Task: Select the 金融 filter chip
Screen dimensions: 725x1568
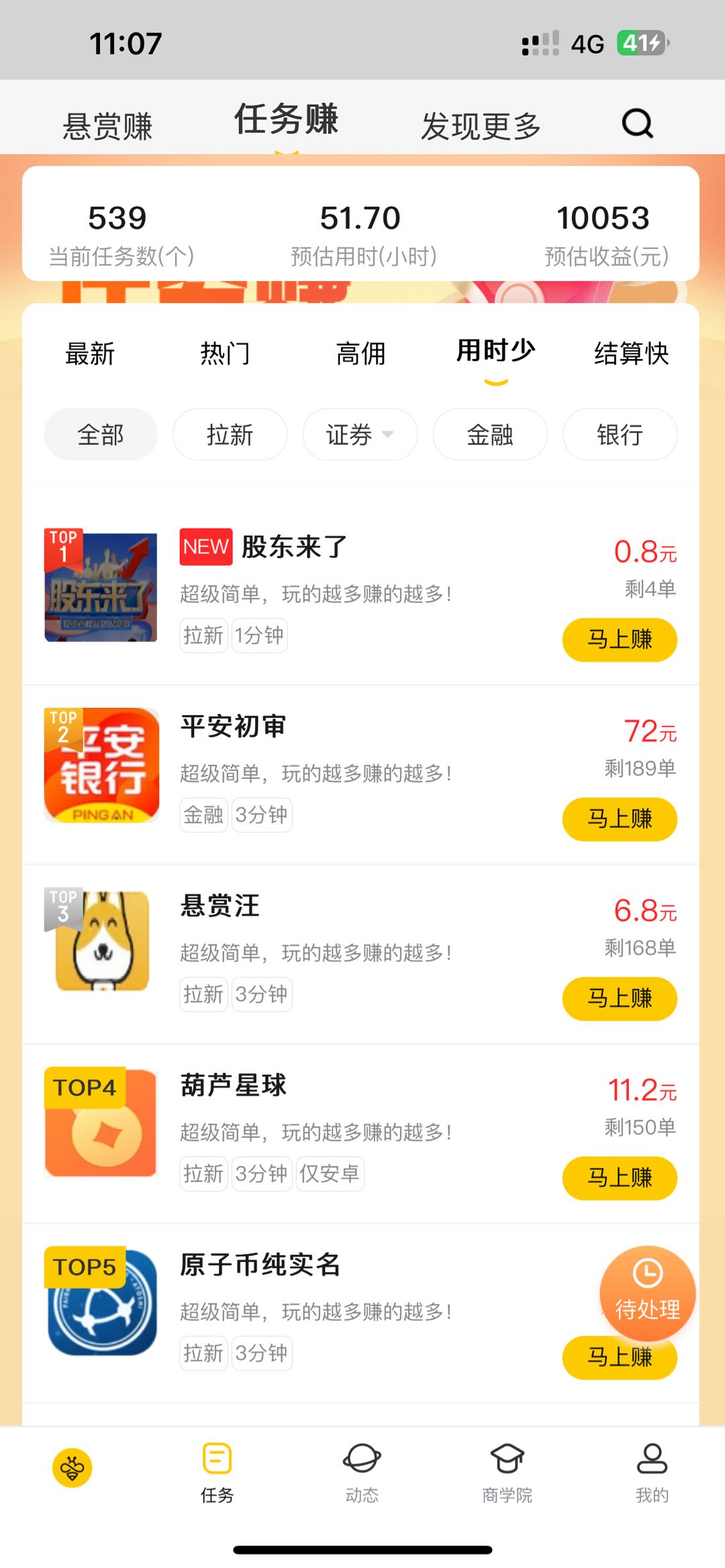Action: click(x=490, y=435)
